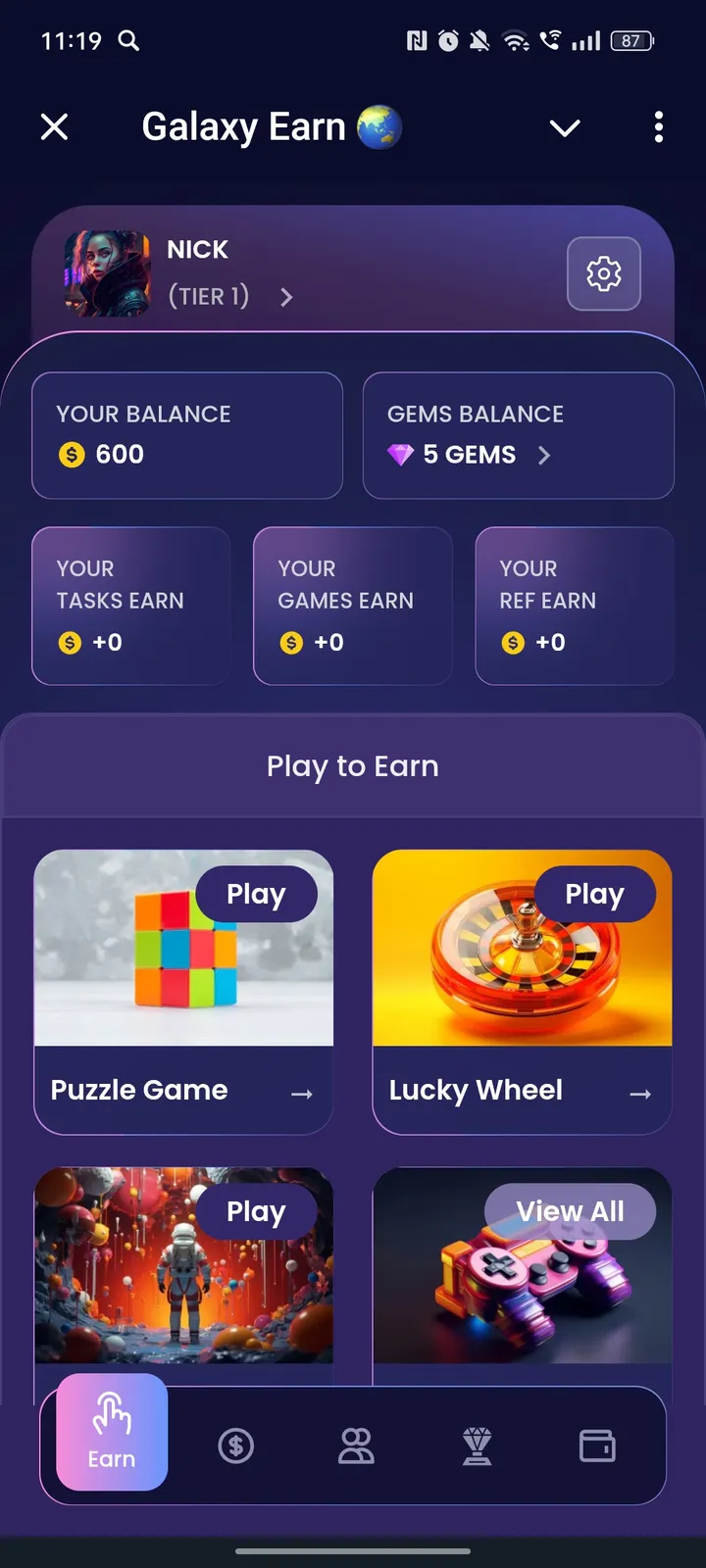Open the three-dot overflow menu

tap(658, 126)
